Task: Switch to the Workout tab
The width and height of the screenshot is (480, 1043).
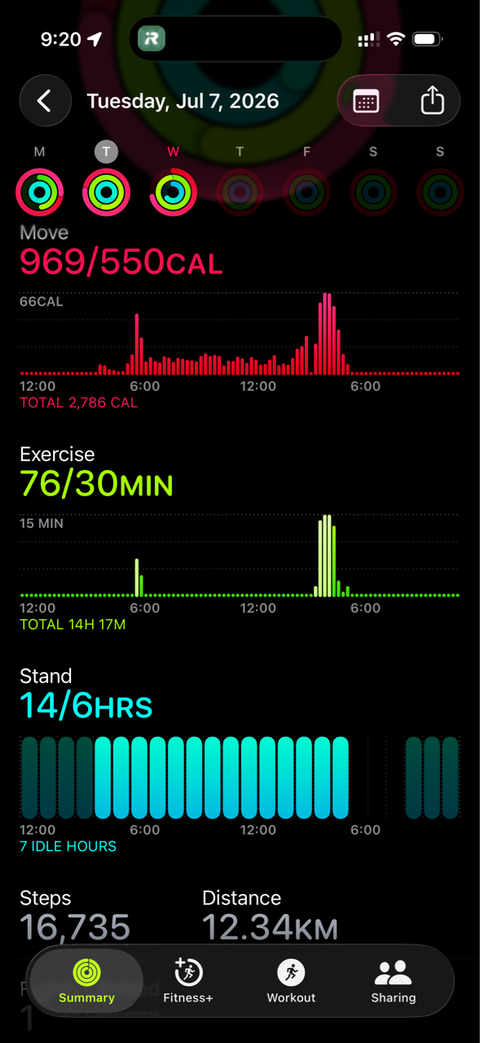Action: pos(291,981)
